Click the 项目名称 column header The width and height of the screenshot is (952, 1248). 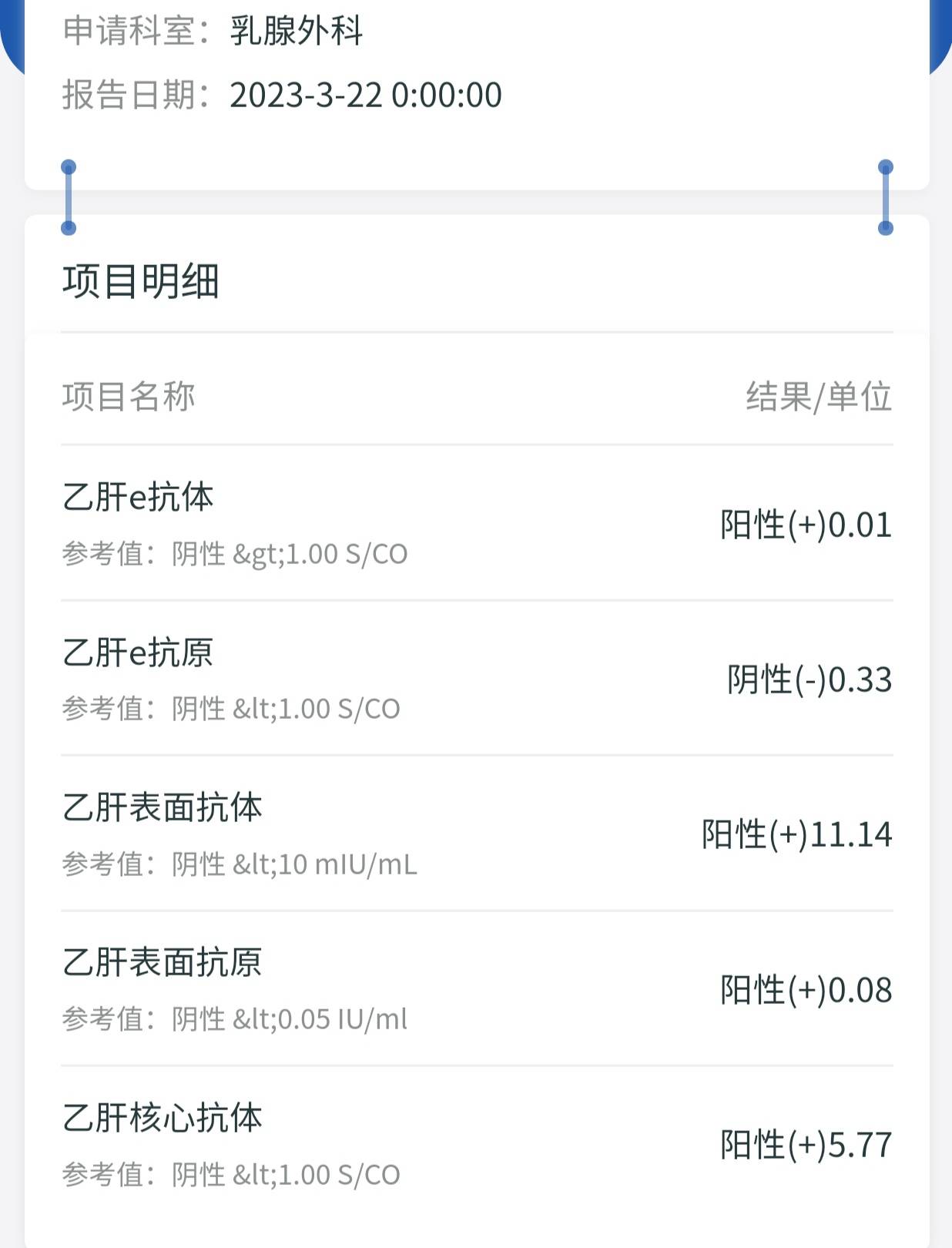(129, 396)
